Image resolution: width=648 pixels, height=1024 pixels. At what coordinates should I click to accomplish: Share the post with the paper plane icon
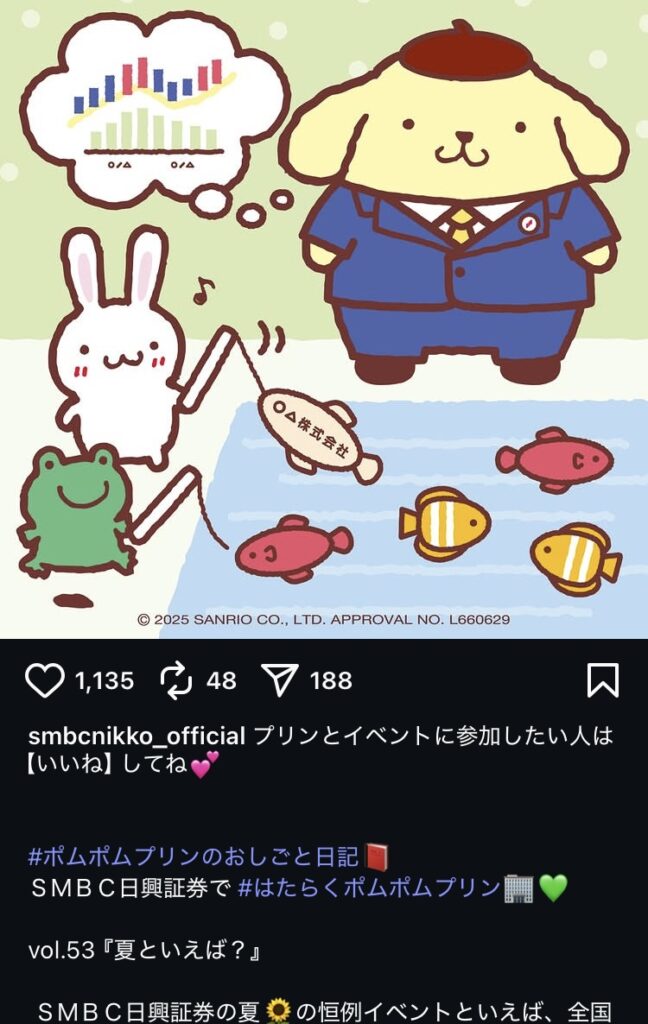tap(280, 681)
